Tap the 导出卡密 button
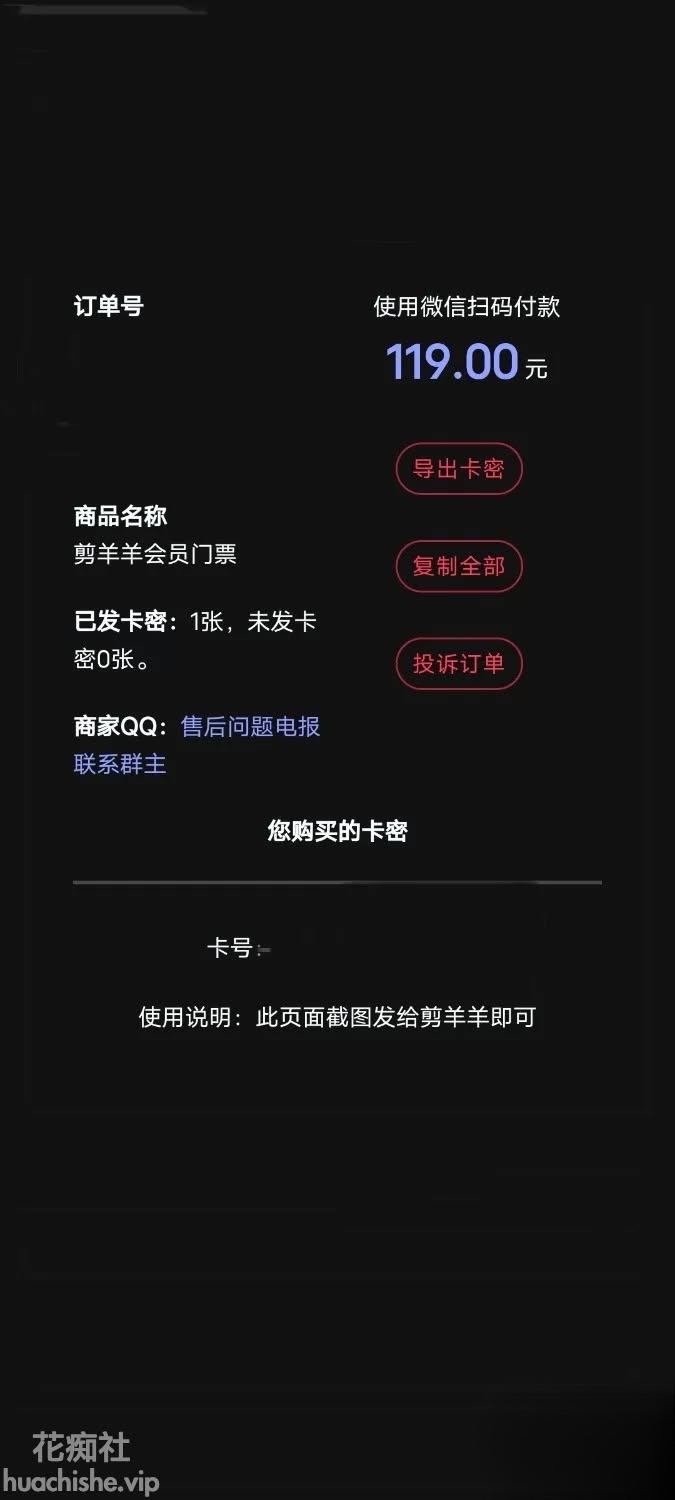Screen dimensions: 675x1500 click(x=459, y=469)
